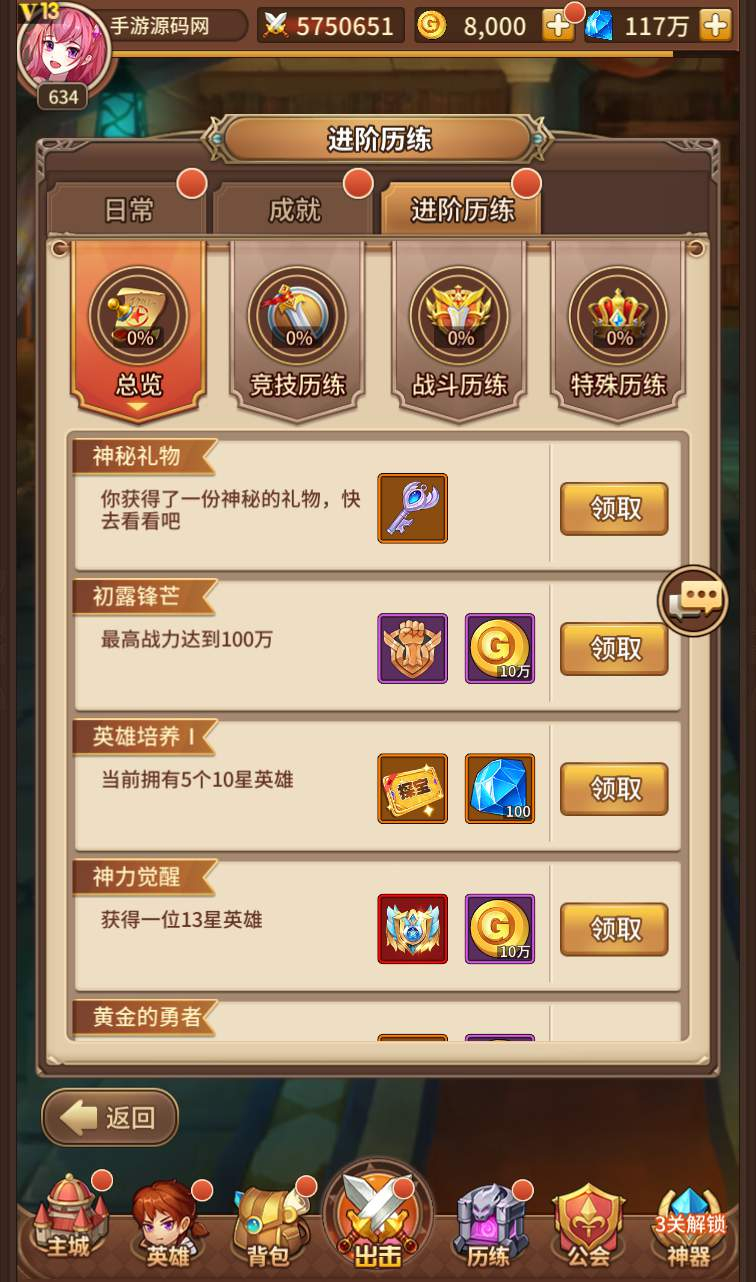Claim the 神秘礼物 reward
756x1282 pixels.
(614, 509)
